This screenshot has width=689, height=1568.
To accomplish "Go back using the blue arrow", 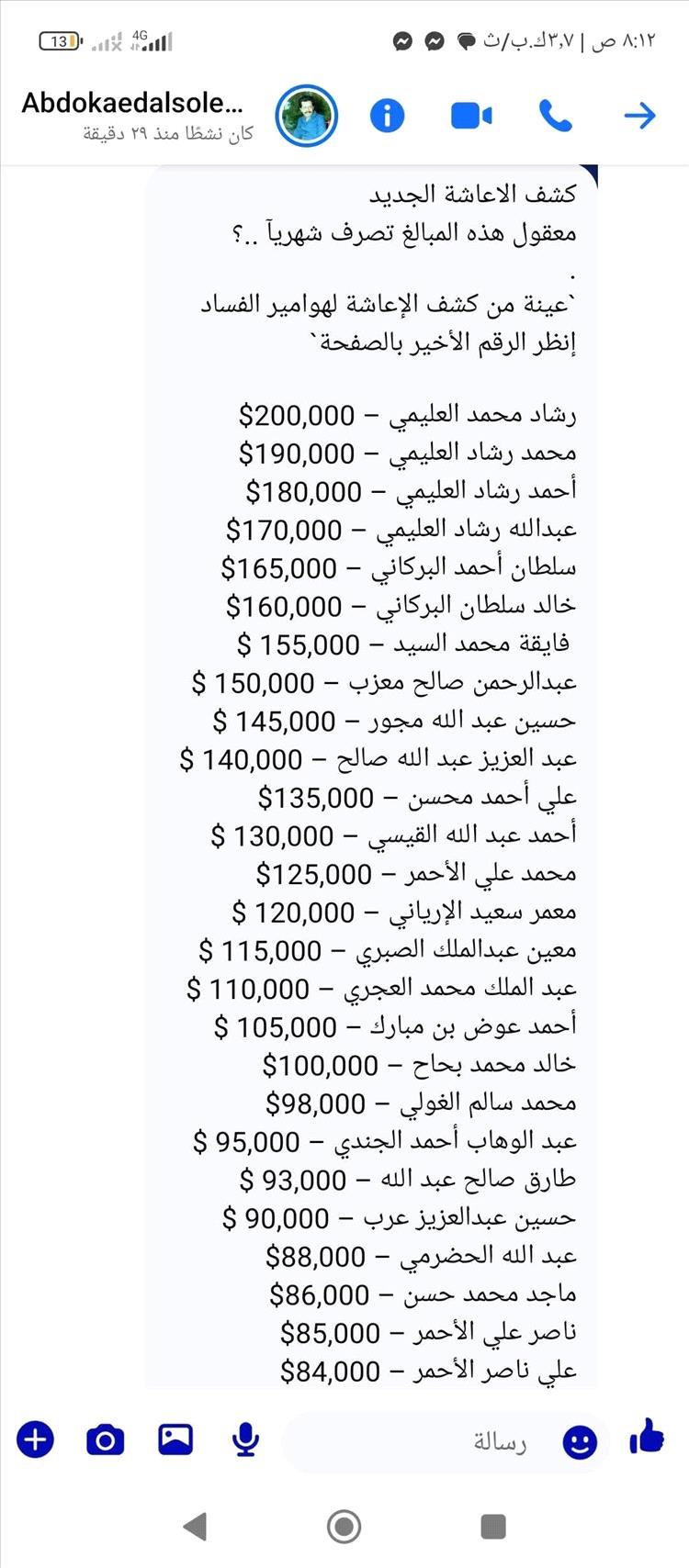I will pyautogui.click(x=639, y=116).
